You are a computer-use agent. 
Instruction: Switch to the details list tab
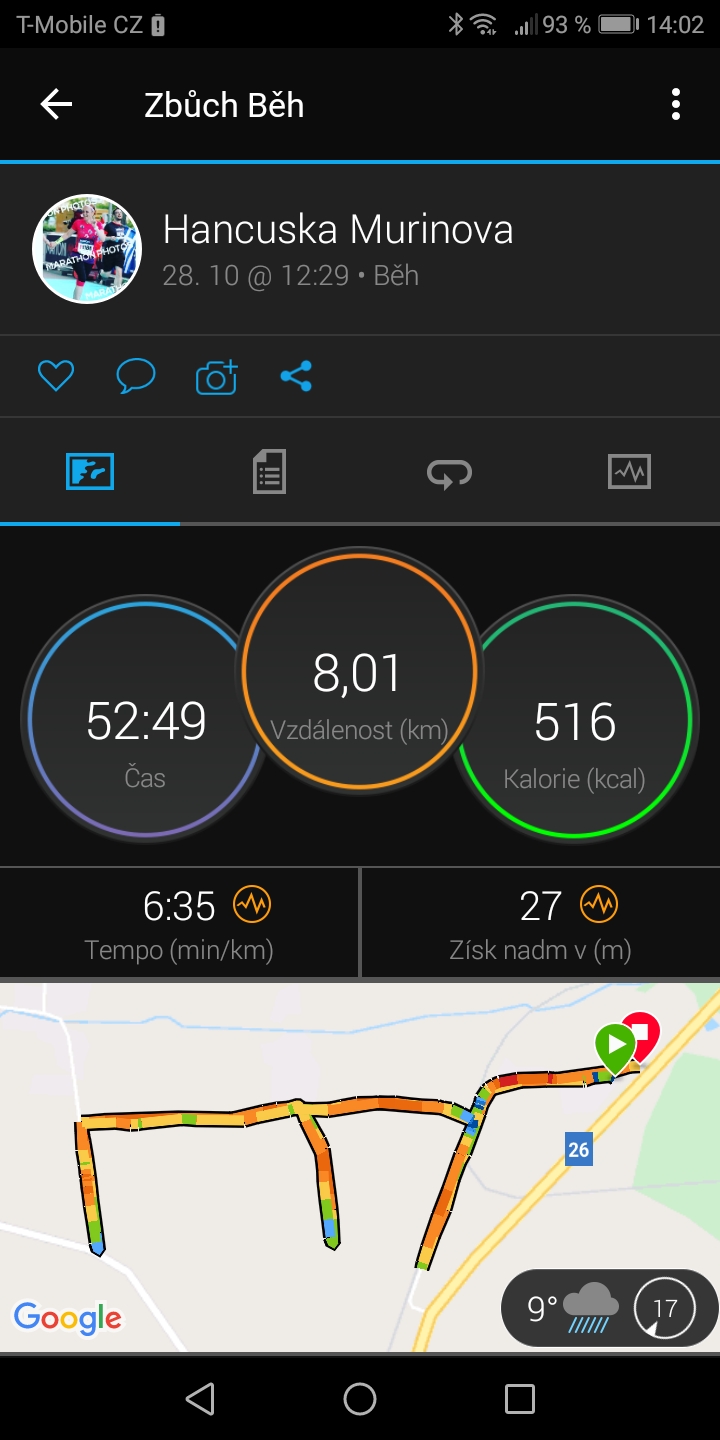point(269,471)
